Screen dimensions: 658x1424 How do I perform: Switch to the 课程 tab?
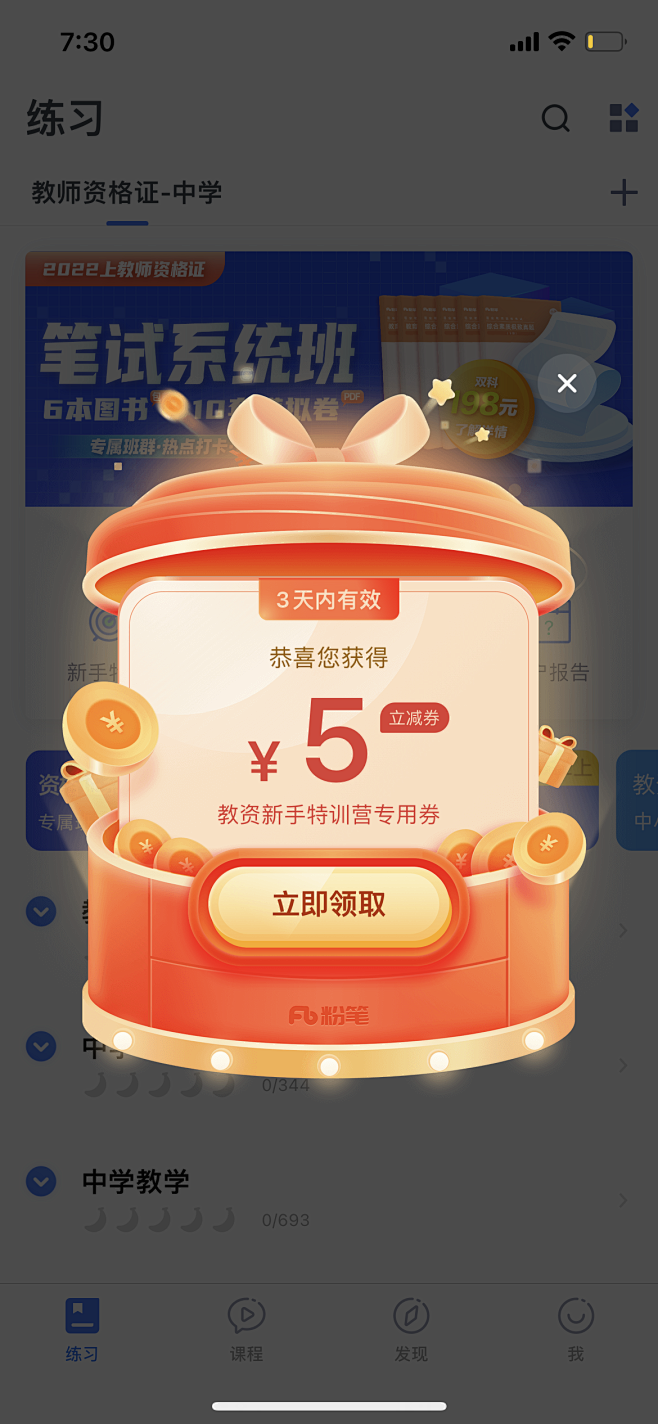click(x=246, y=1330)
